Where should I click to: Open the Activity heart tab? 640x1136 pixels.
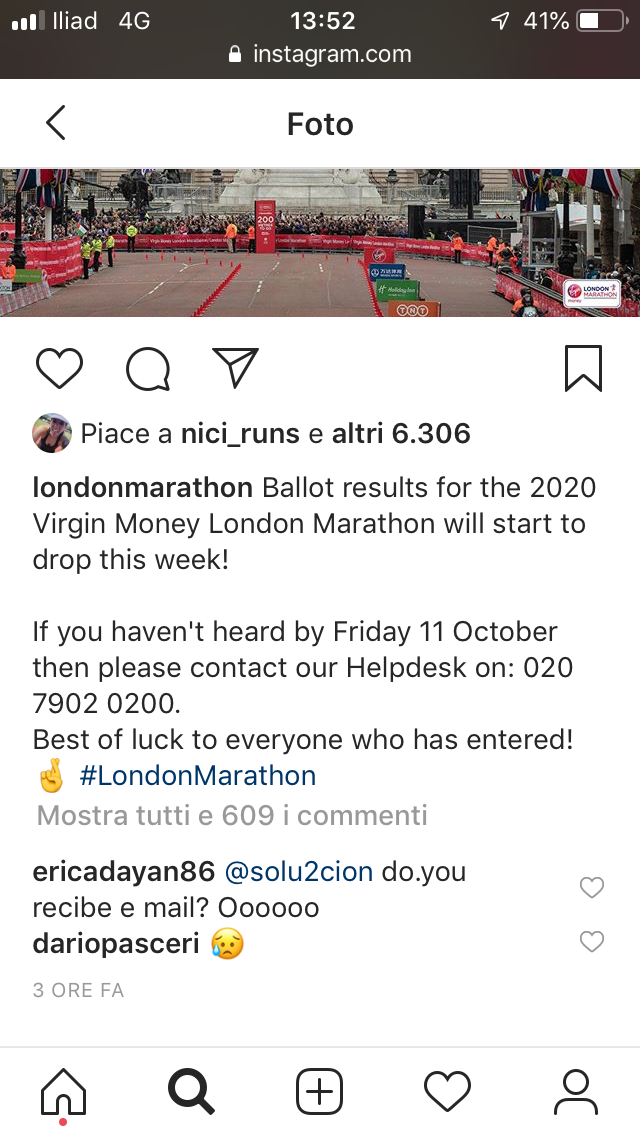tap(447, 1091)
